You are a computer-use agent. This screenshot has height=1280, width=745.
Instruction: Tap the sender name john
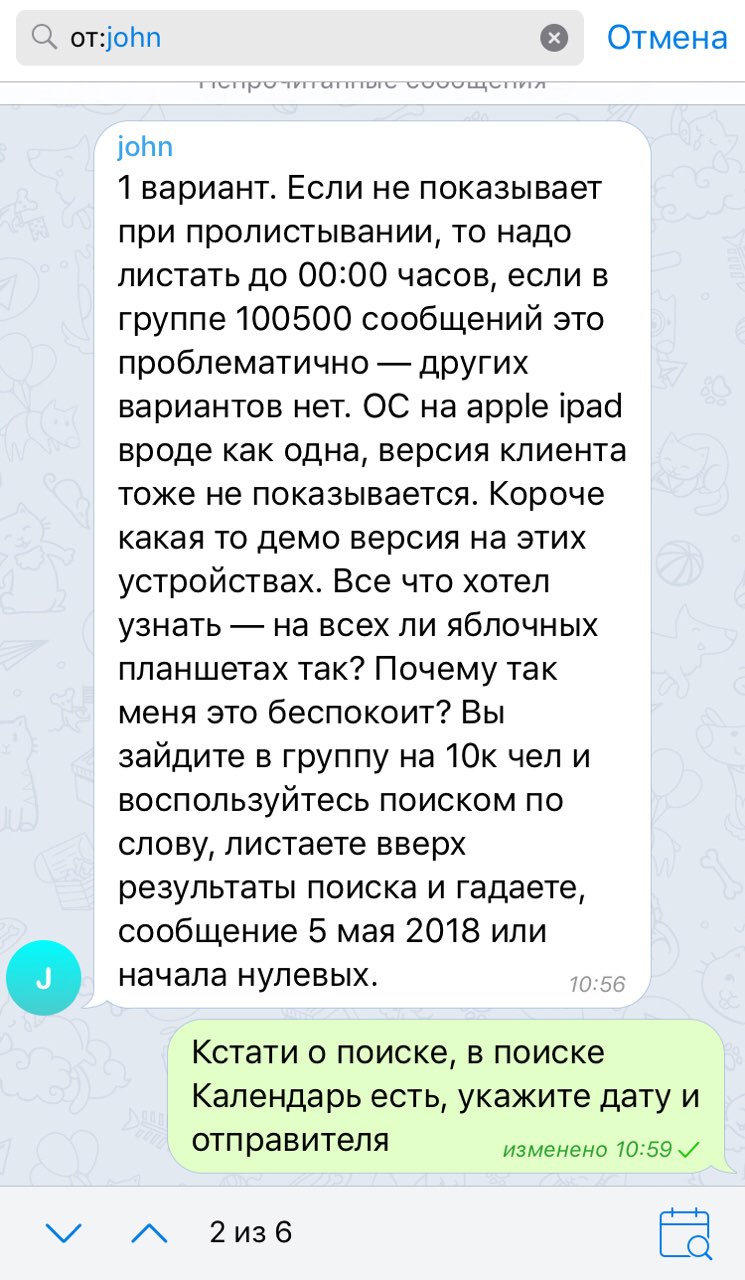pyautogui.click(x=145, y=147)
